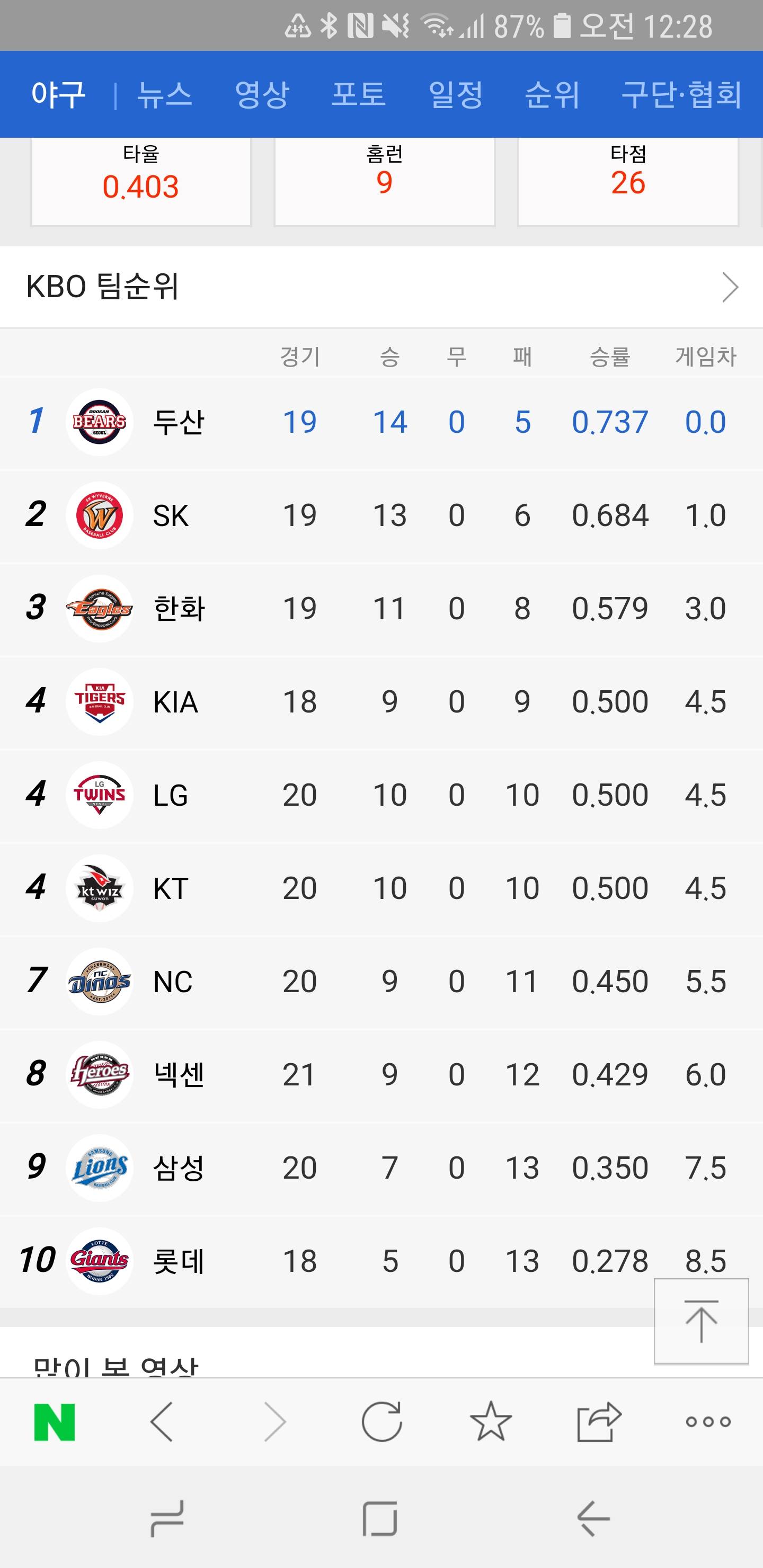Open the 구단·협회 tab
Image resolution: width=763 pixels, height=1568 pixels.
[x=681, y=95]
